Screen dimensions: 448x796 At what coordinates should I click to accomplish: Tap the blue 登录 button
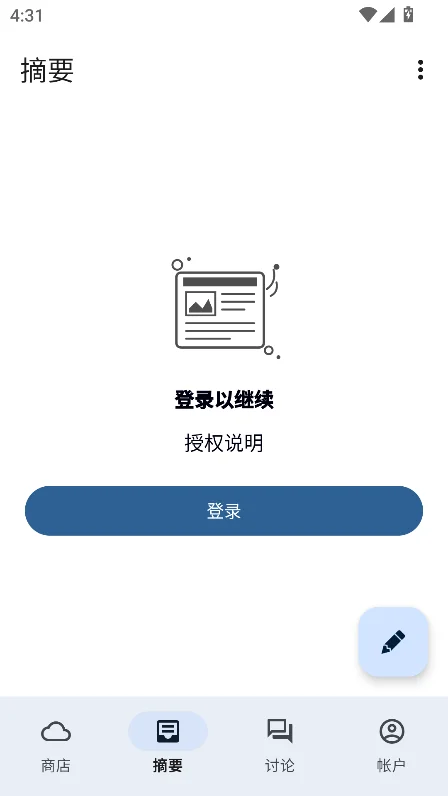pyautogui.click(x=224, y=511)
